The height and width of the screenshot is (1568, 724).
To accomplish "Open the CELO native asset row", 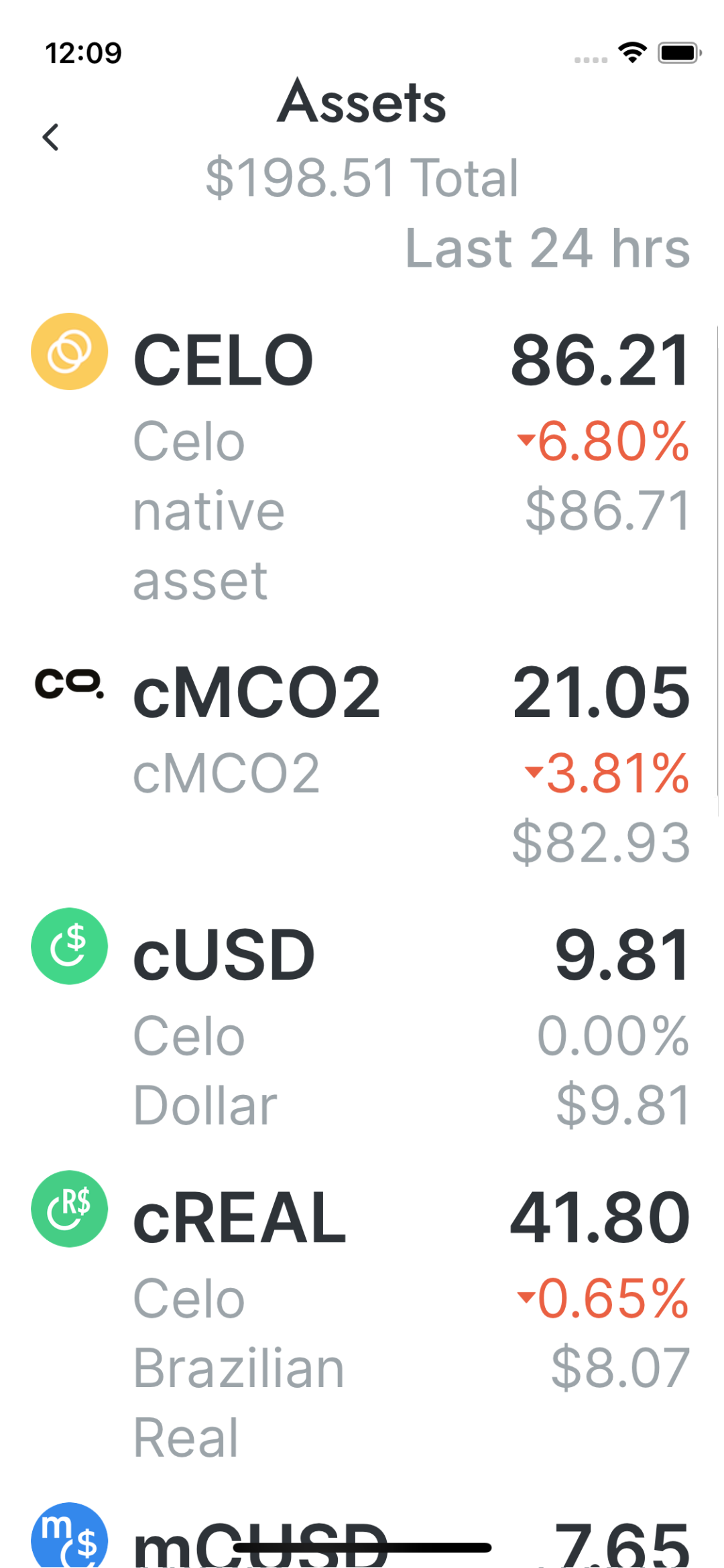I will [361, 462].
